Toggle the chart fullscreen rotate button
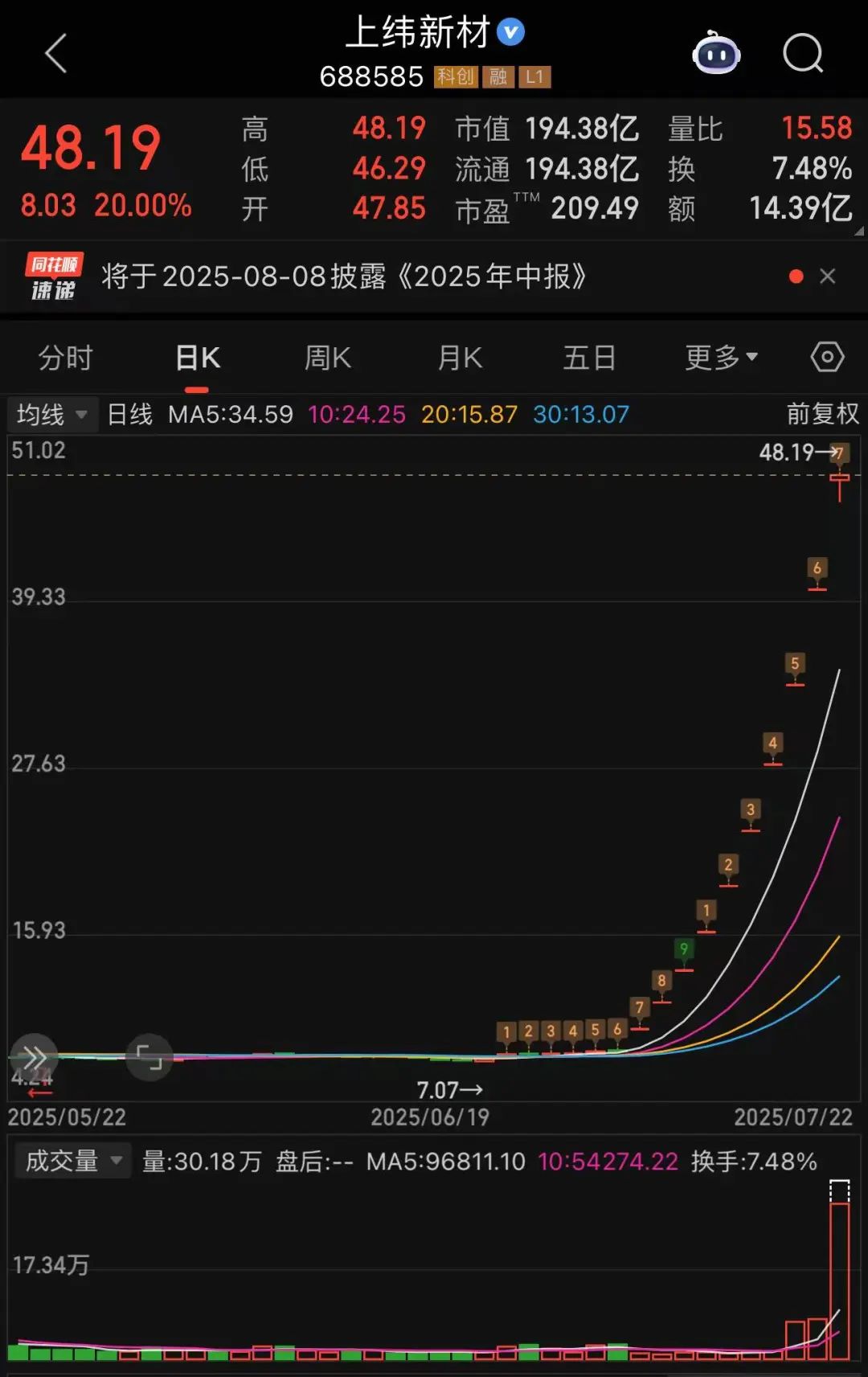The height and width of the screenshot is (1377, 868). (x=149, y=1057)
